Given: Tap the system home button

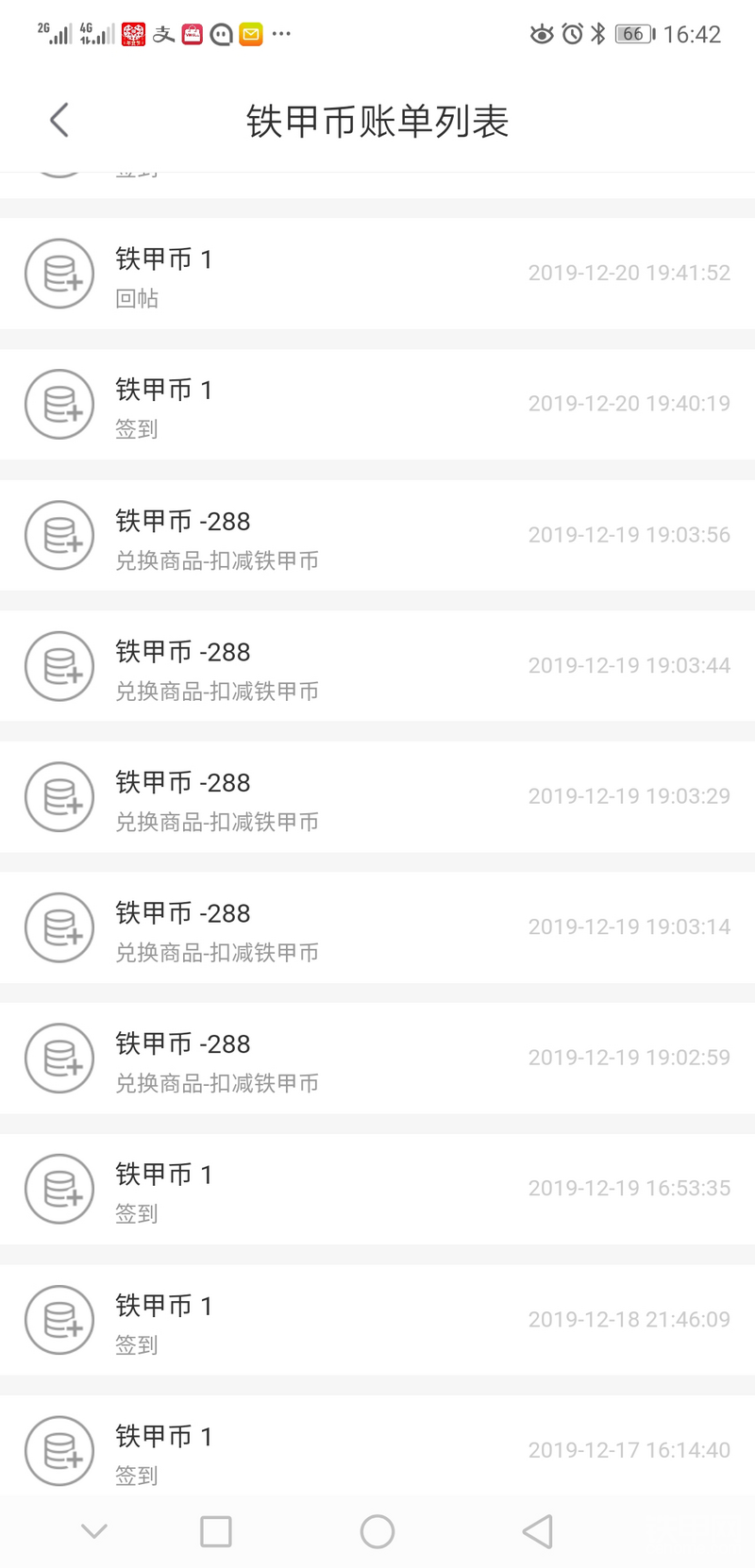Looking at the screenshot, I should [x=377, y=1531].
